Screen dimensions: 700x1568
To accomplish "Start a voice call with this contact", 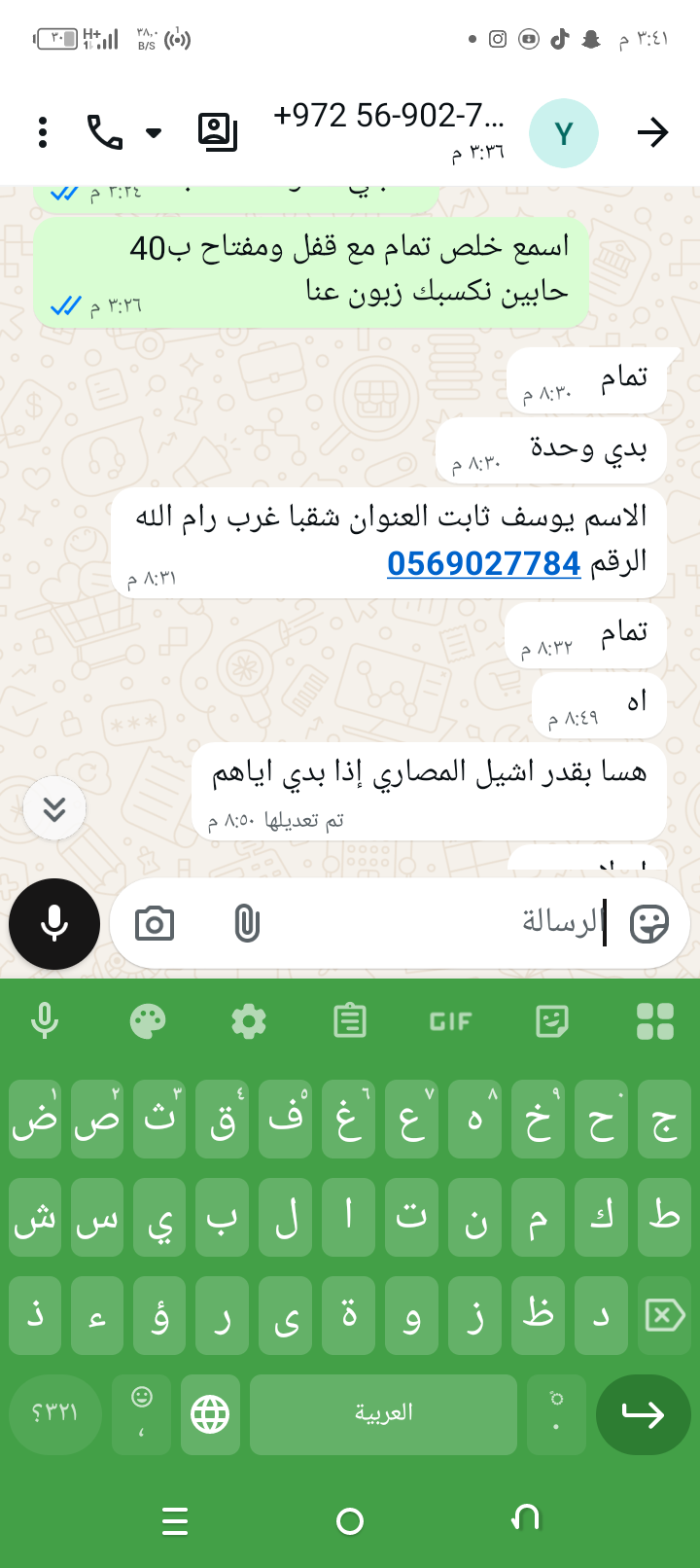I will click(105, 132).
